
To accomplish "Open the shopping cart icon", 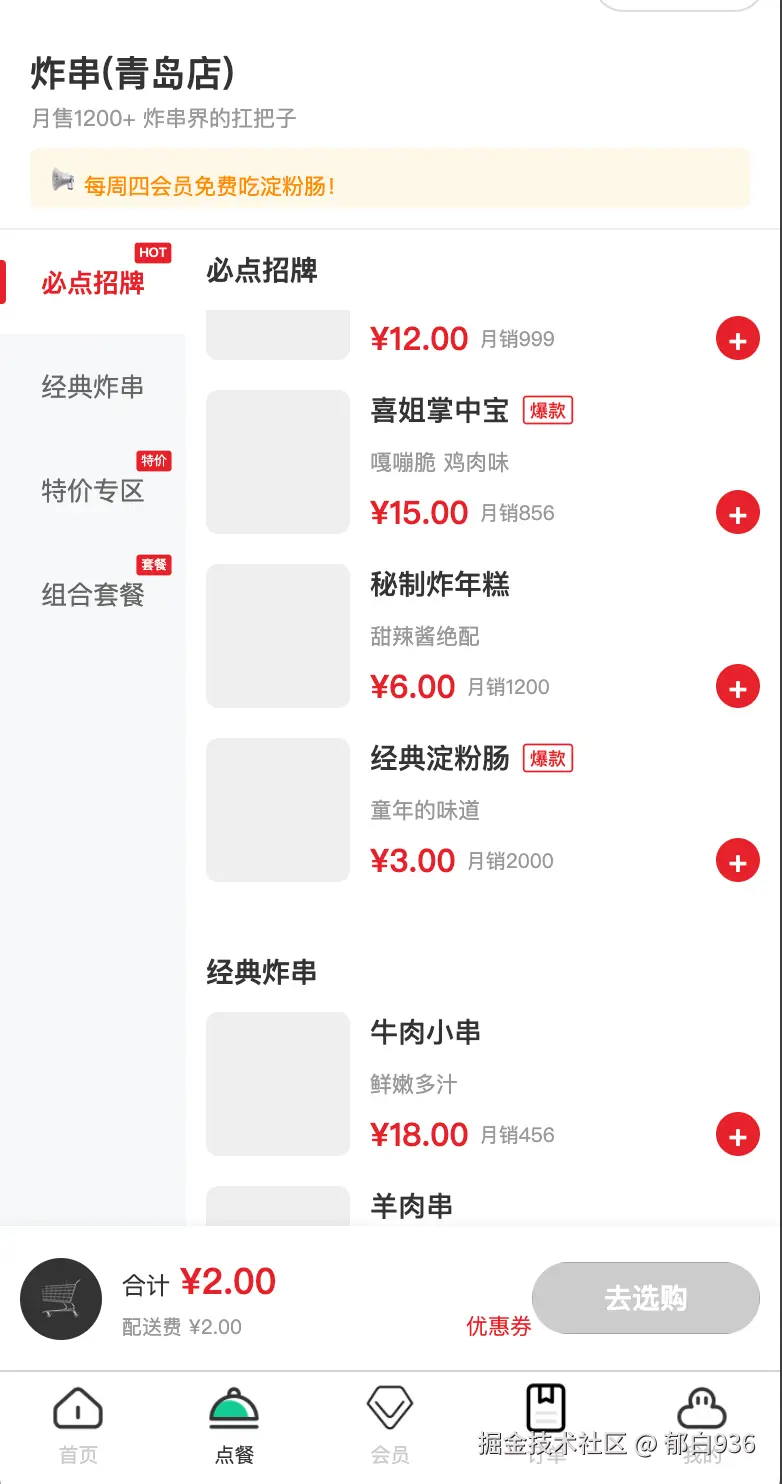I will point(61,1299).
